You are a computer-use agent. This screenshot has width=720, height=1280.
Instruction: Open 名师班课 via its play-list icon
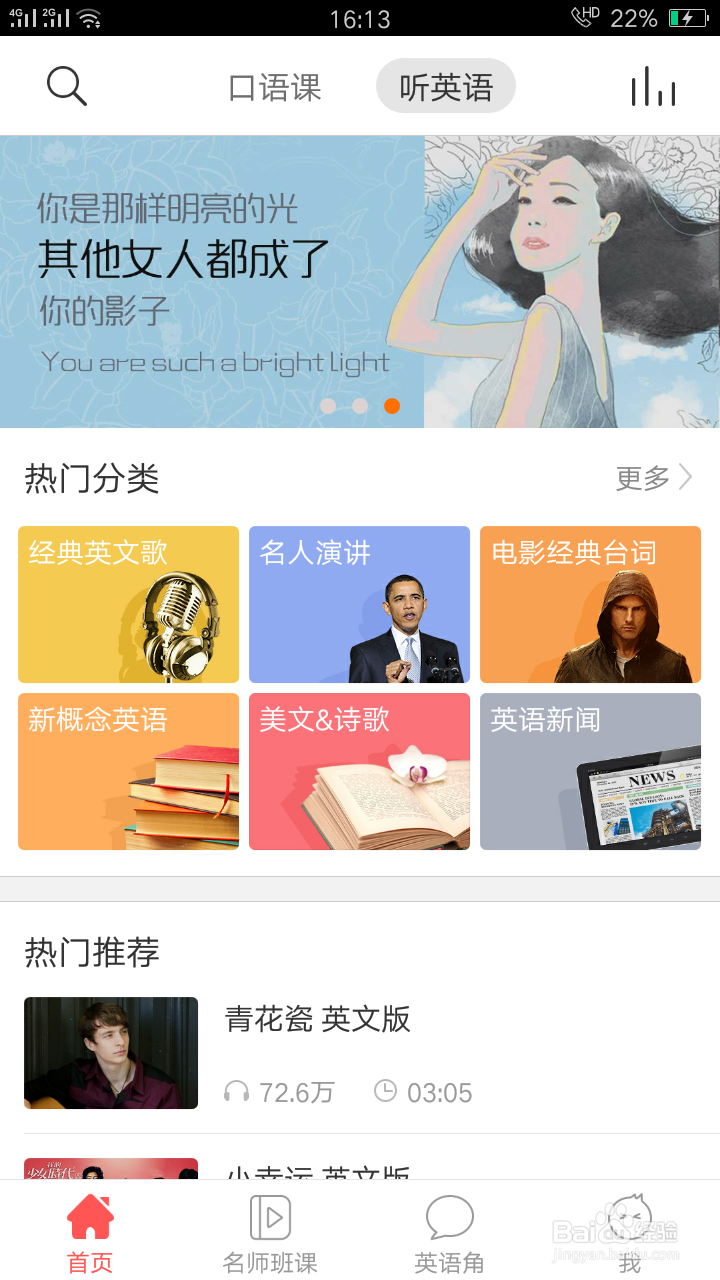[x=269, y=1215]
